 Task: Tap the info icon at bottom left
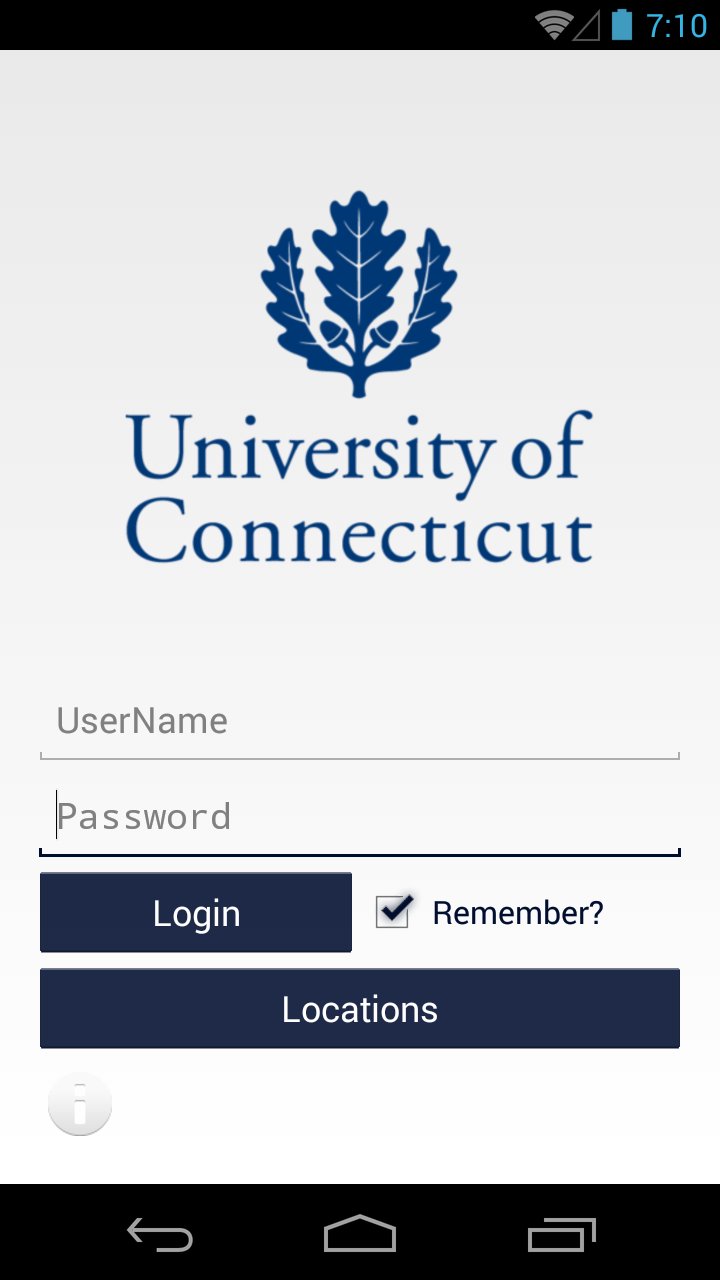80,1103
